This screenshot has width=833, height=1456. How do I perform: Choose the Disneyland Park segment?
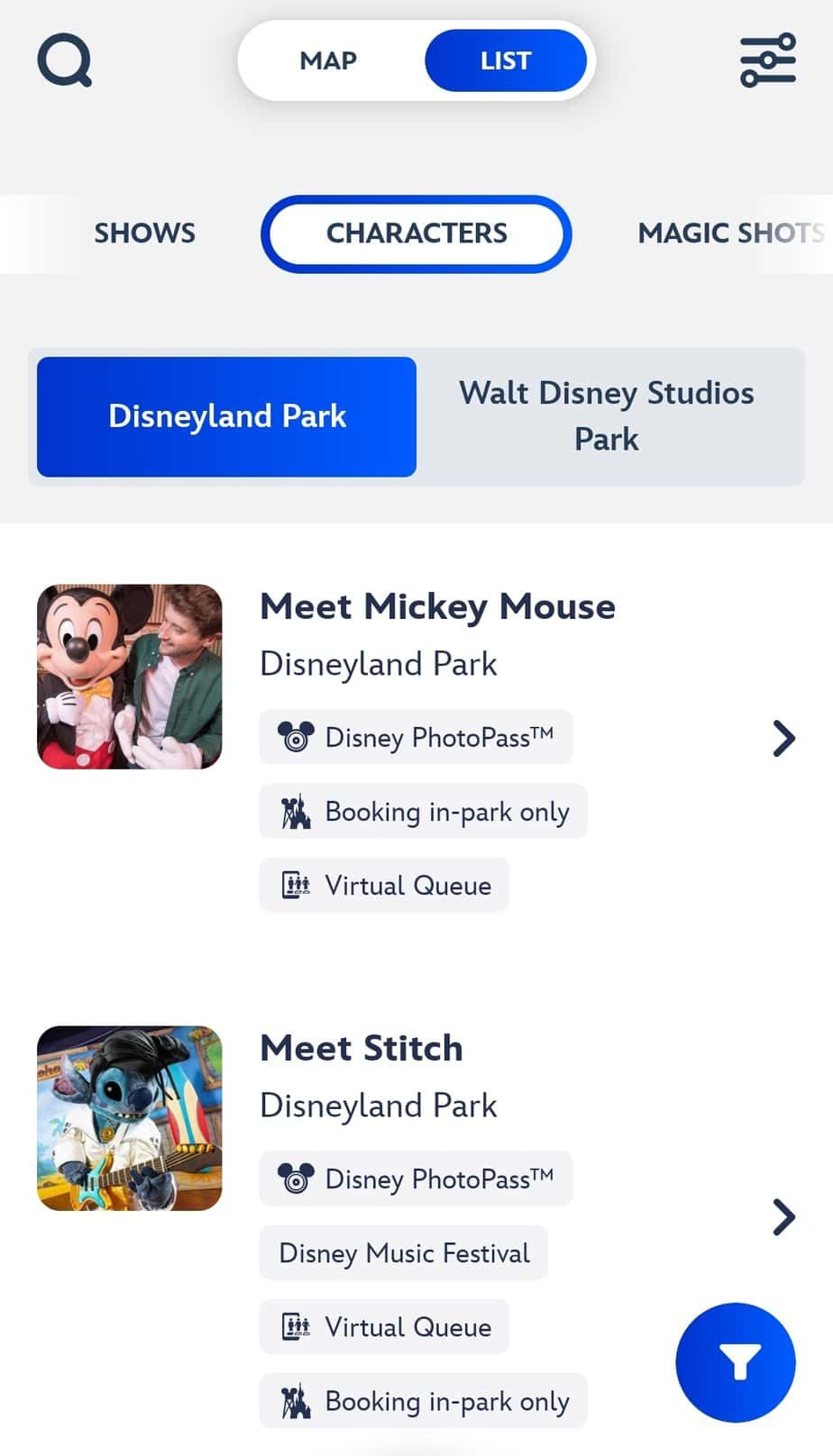point(227,416)
